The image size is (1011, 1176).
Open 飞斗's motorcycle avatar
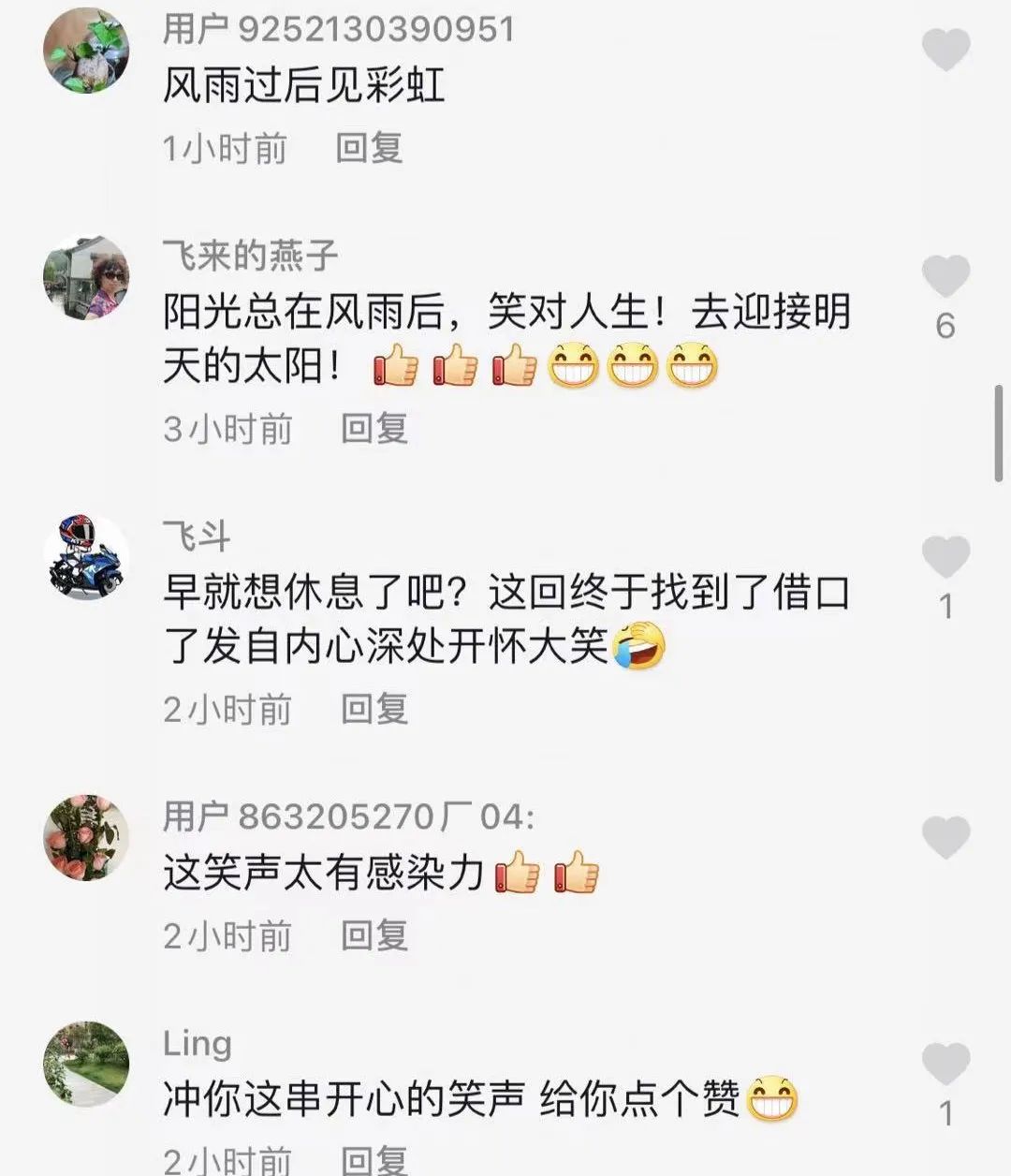click(86, 557)
